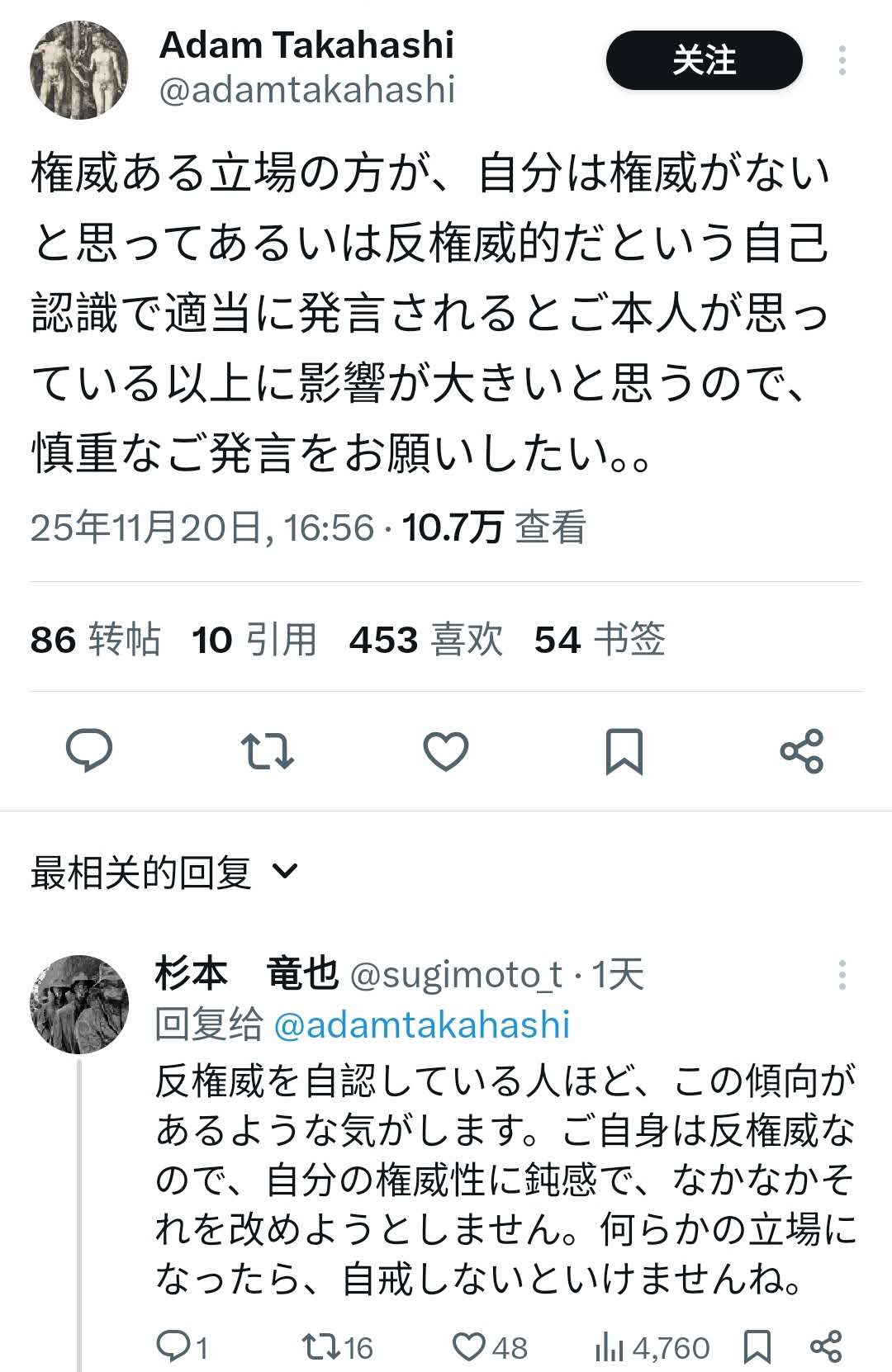
Task: Repost Adam Takahashi's post
Action: pos(267,750)
